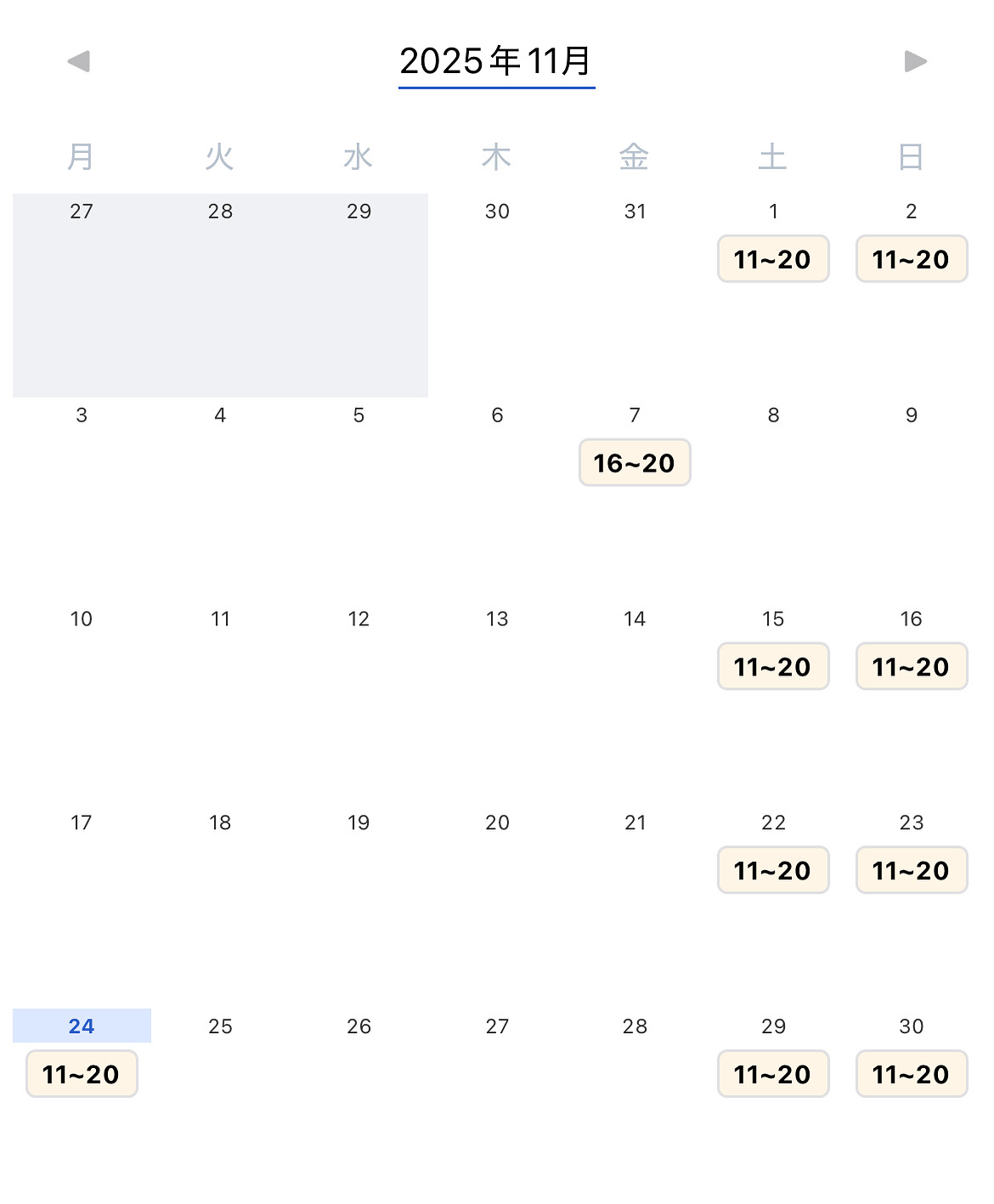This screenshot has height=1204, width=994.
Task: Pick the 11~20 slot on November 15
Action: [x=773, y=667]
